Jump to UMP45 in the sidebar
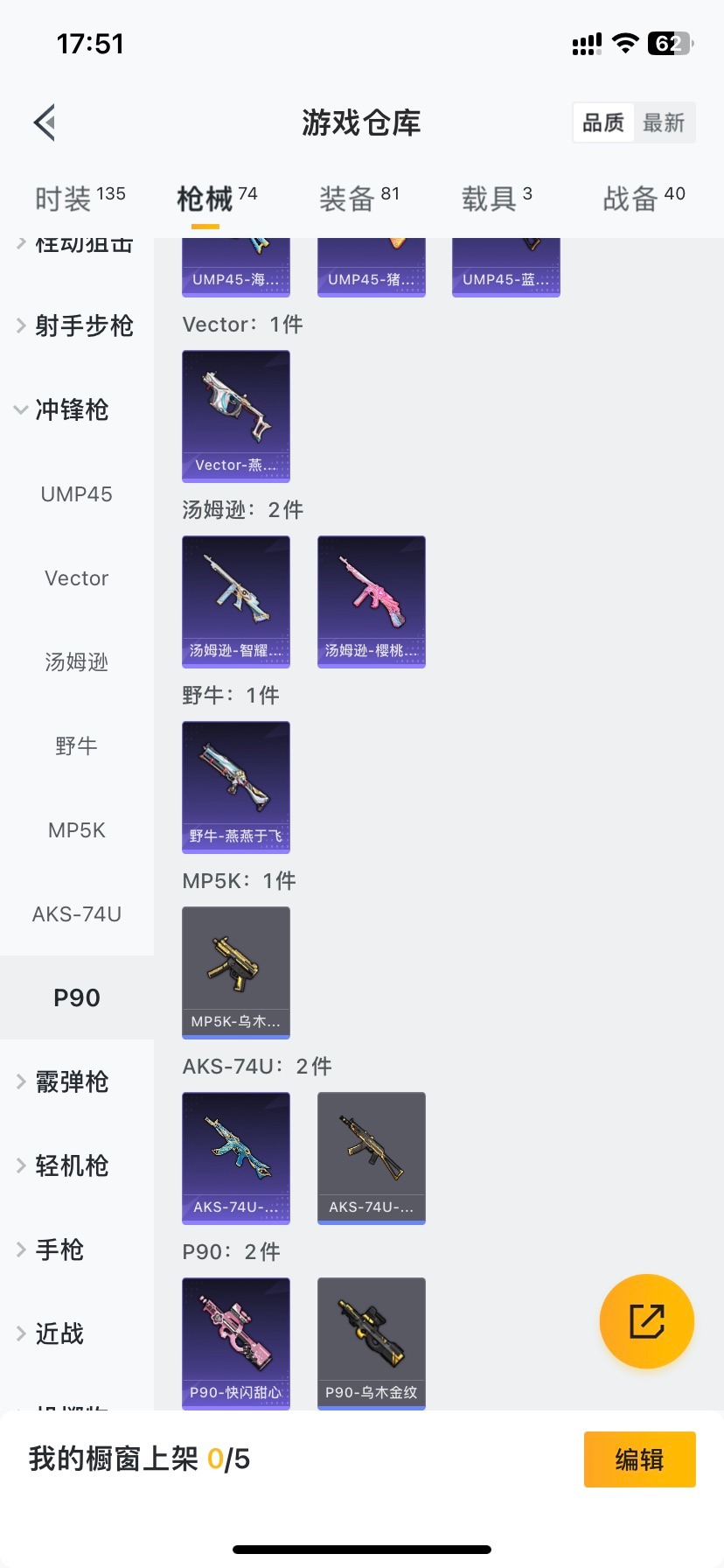This screenshot has width=724, height=1568. (77, 494)
